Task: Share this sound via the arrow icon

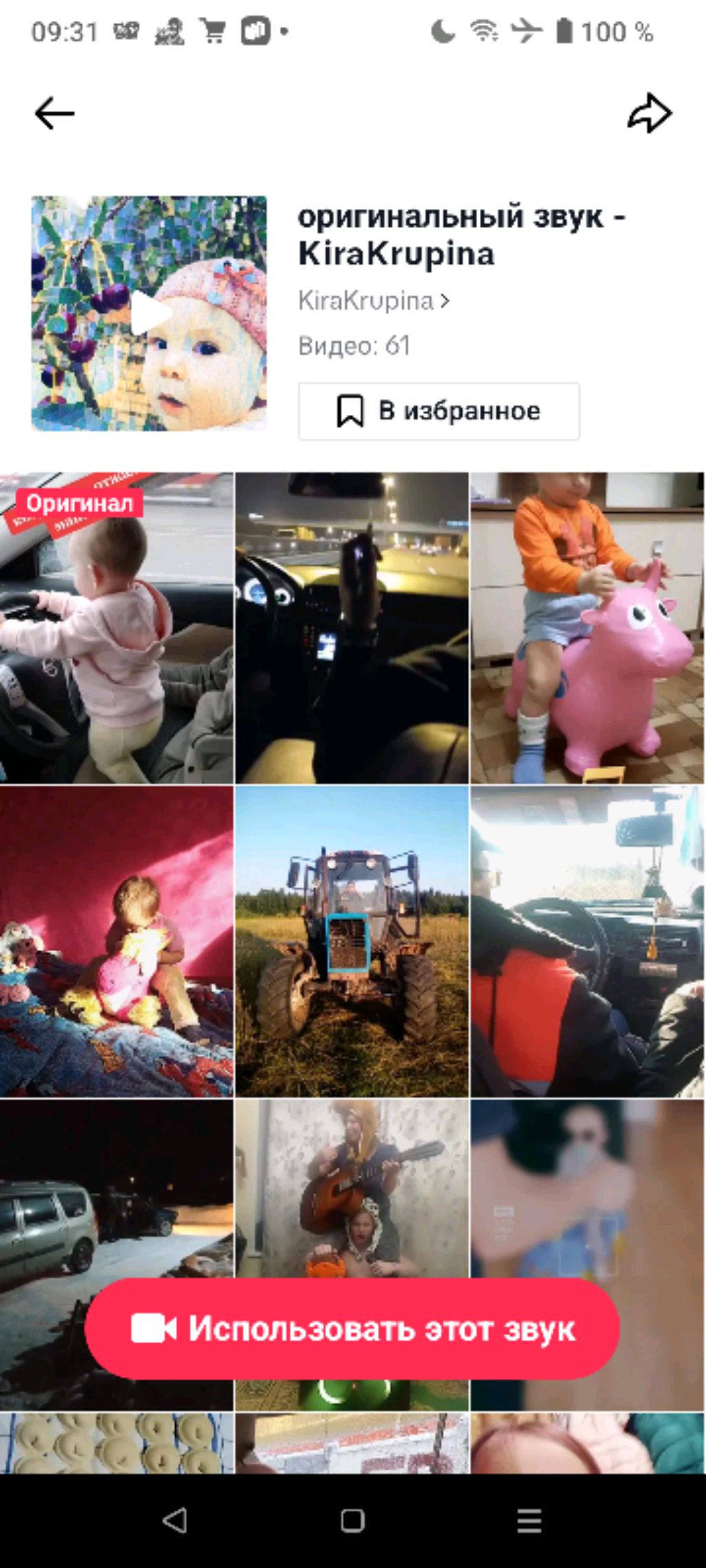Action: (x=649, y=114)
